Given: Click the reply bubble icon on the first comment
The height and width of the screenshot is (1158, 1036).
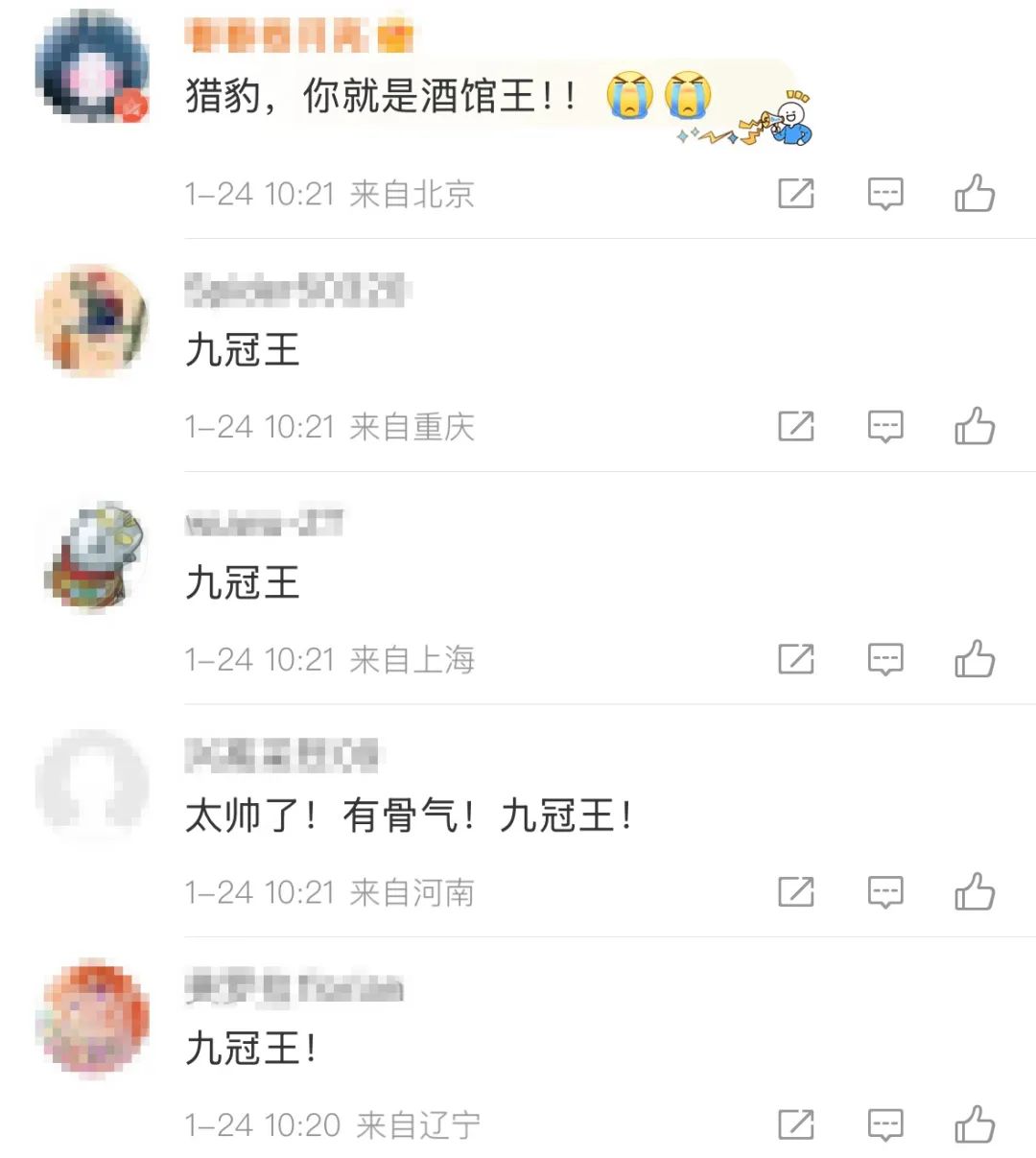Looking at the screenshot, I should point(884,194).
